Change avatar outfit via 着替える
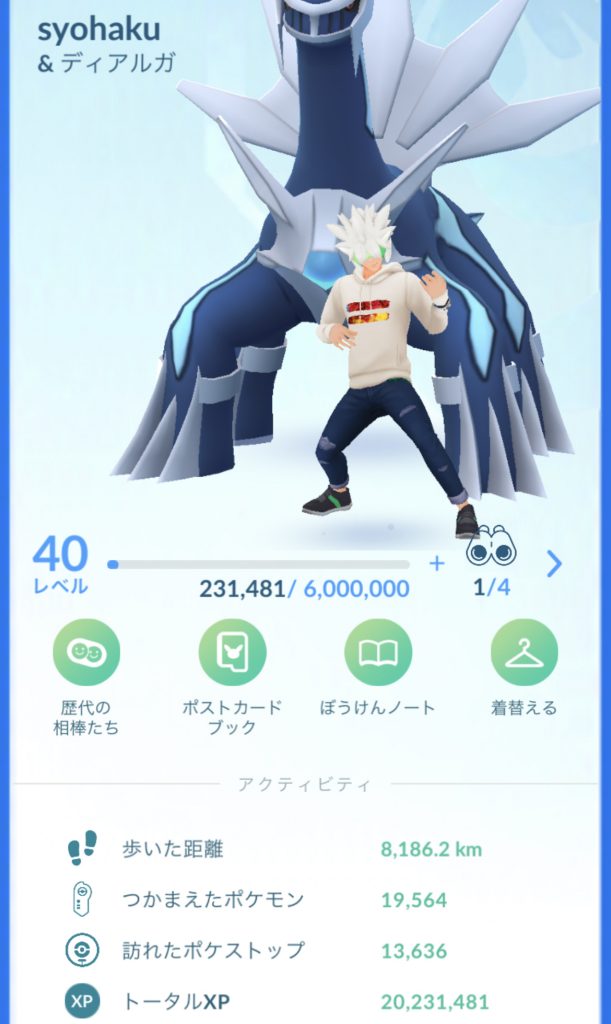This screenshot has height=1024, width=611. click(x=524, y=653)
